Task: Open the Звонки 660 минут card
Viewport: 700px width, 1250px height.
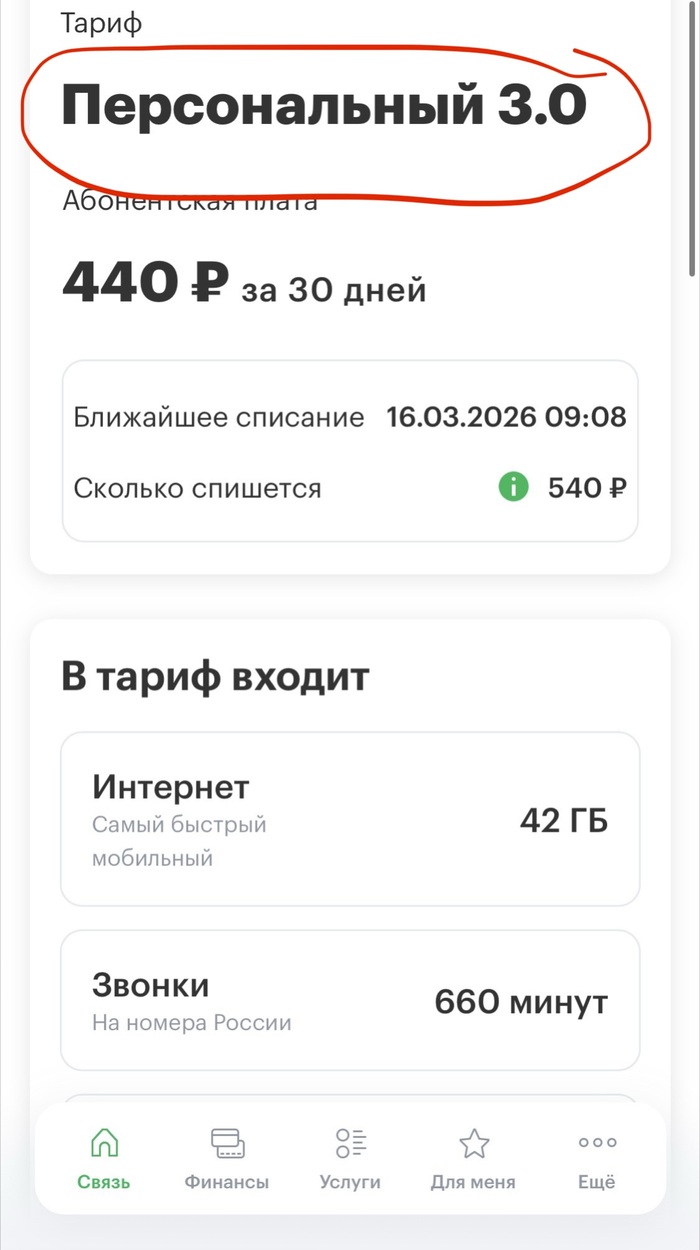Action: (350, 1000)
